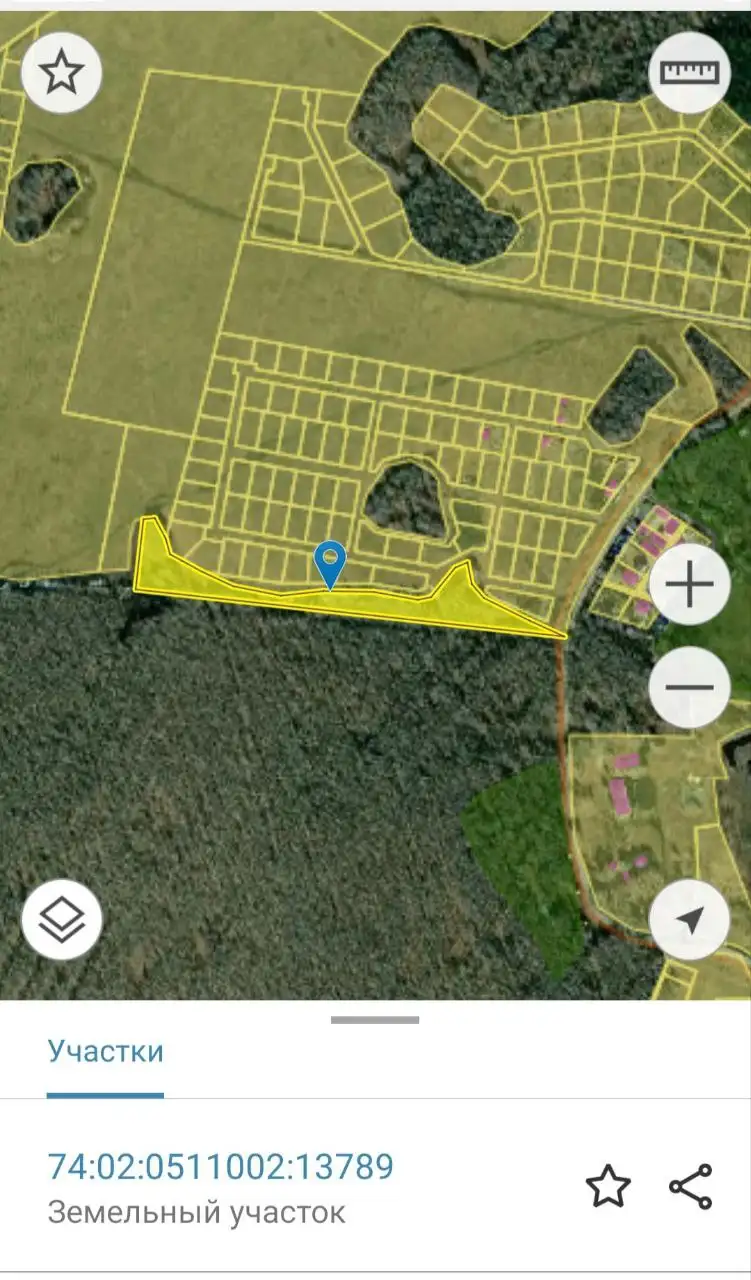Viewport: 751px width, 1280px height.
Task: Zoom in with the plus button
Action: pyautogui.click(x=689, y=587)
